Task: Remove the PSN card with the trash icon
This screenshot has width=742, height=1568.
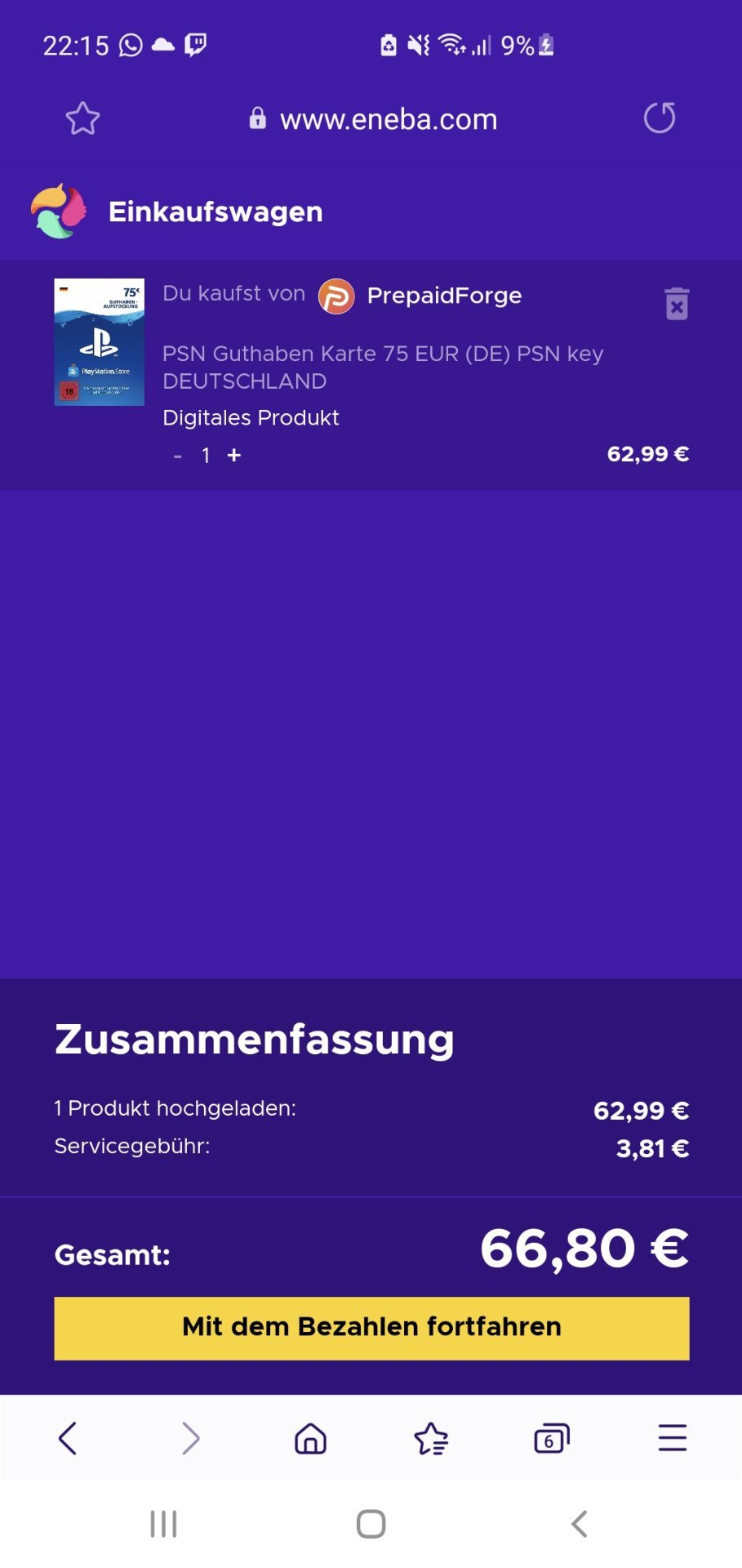Action: pyautogui.click(x=677, y=303)
